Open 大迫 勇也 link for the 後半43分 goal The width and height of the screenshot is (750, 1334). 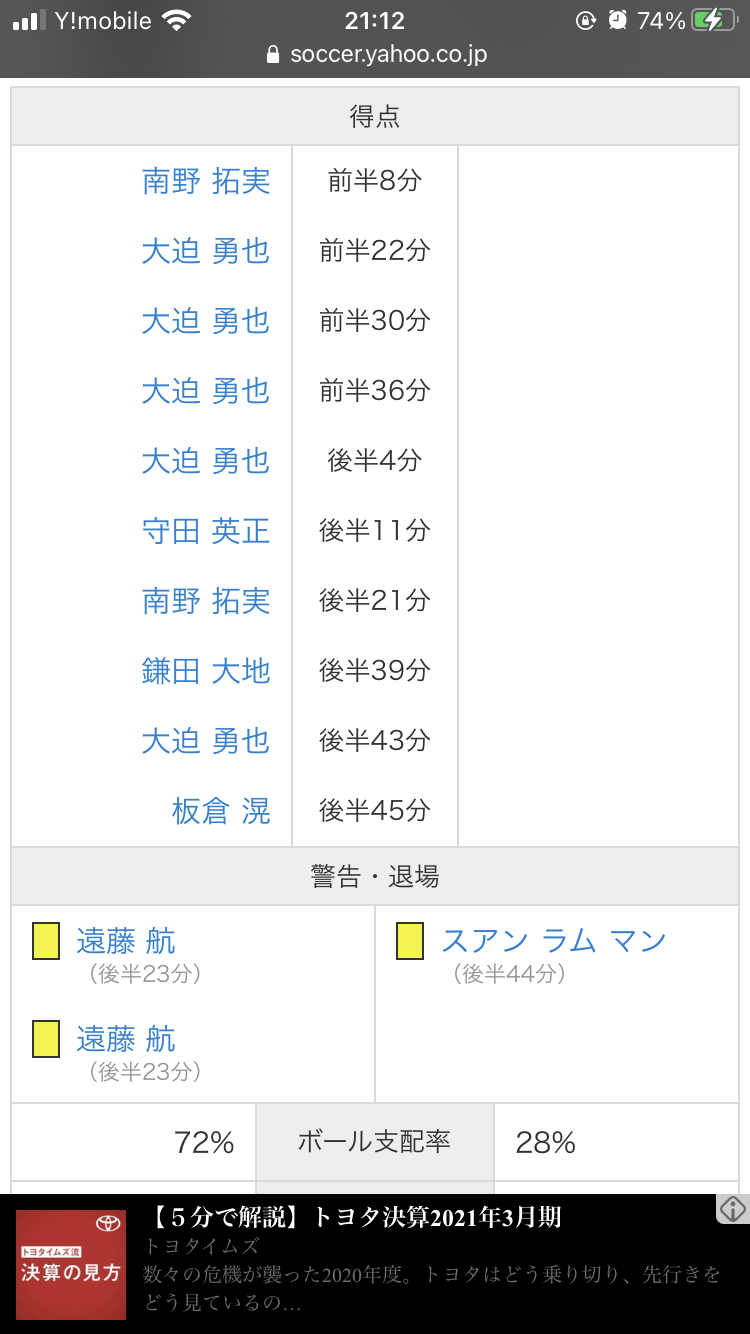click(x=206, y=741)
